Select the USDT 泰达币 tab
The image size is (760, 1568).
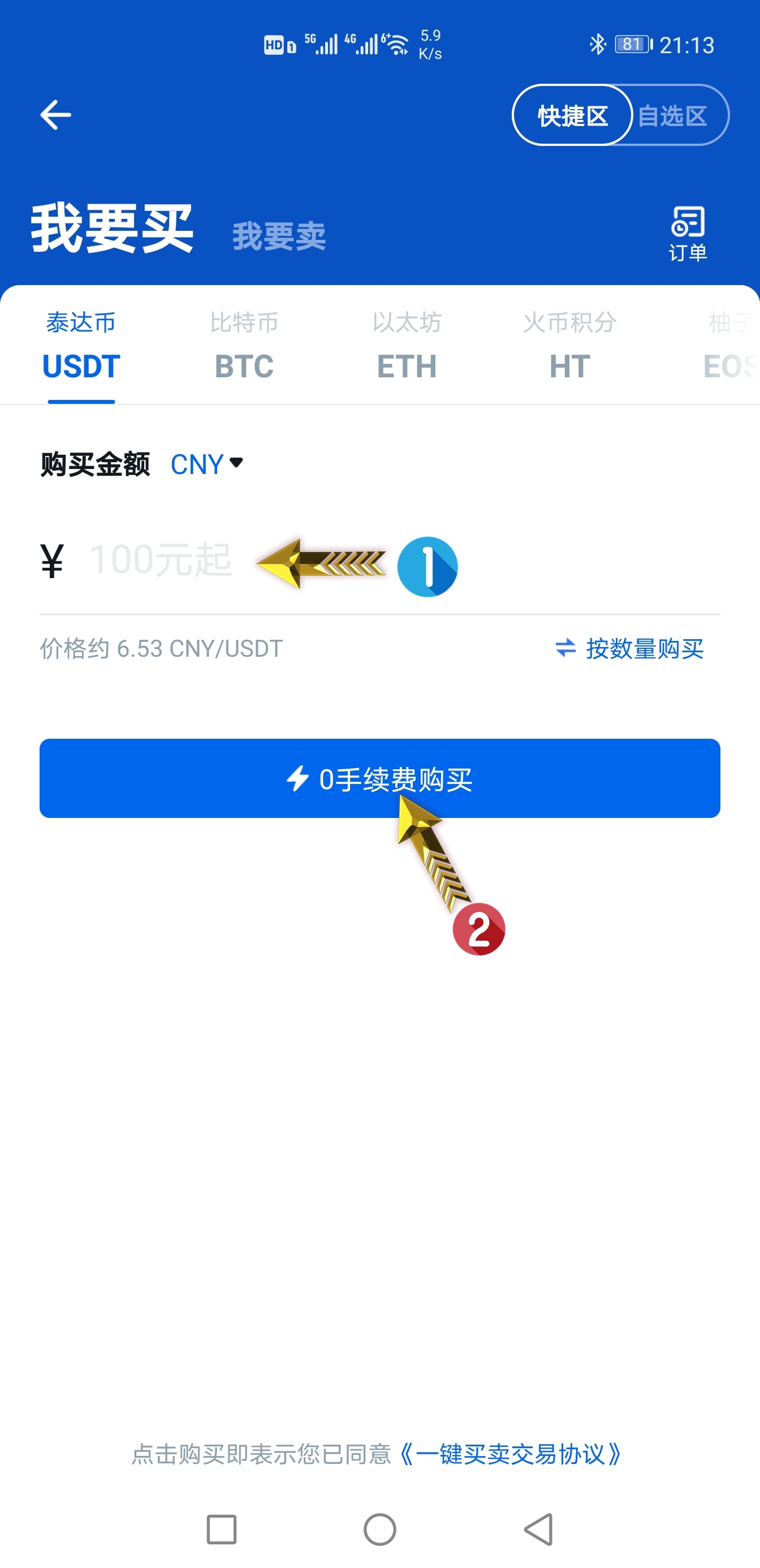[81, 347]
